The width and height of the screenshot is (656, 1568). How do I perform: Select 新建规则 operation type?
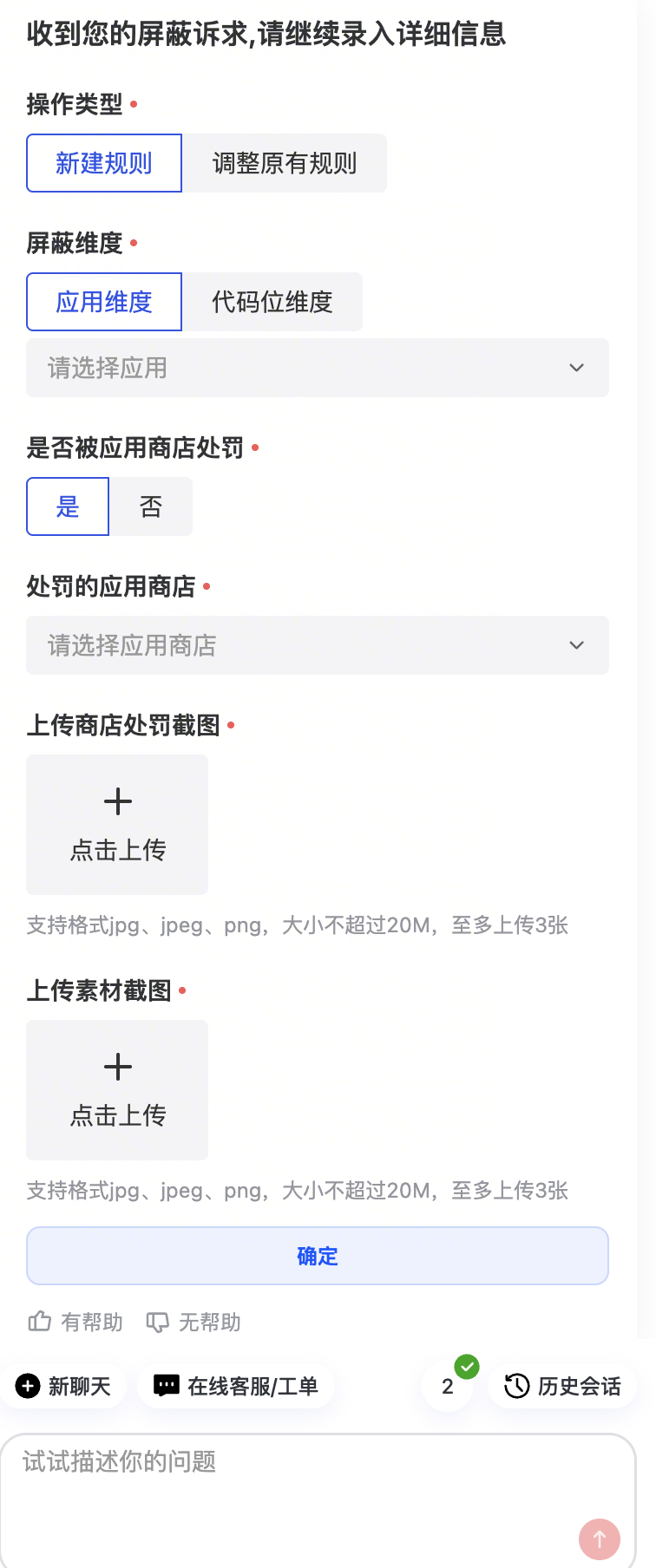pyautogui.click(x=104, y=163)
